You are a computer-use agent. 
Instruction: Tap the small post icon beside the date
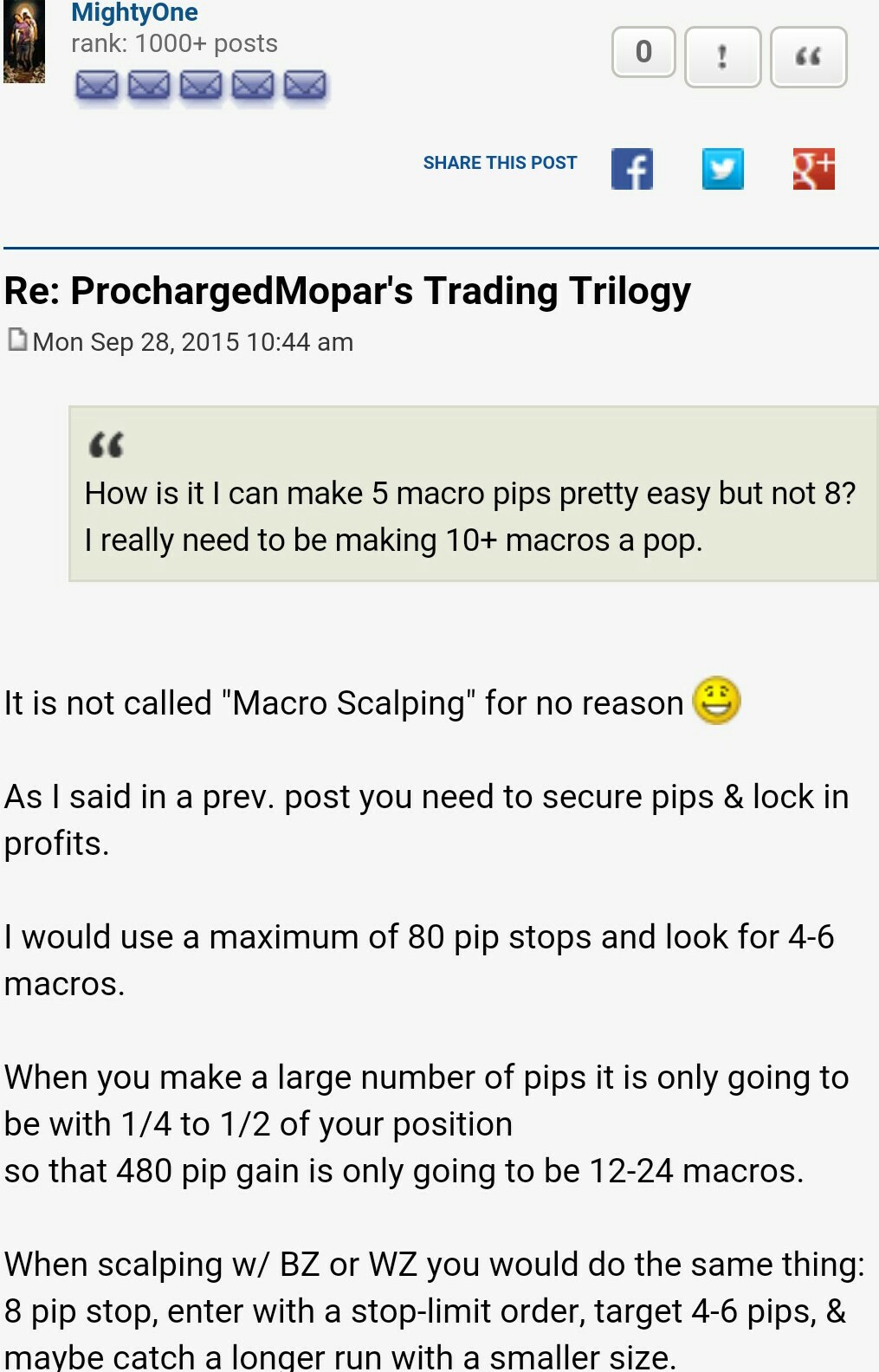[x=17, y=340]
